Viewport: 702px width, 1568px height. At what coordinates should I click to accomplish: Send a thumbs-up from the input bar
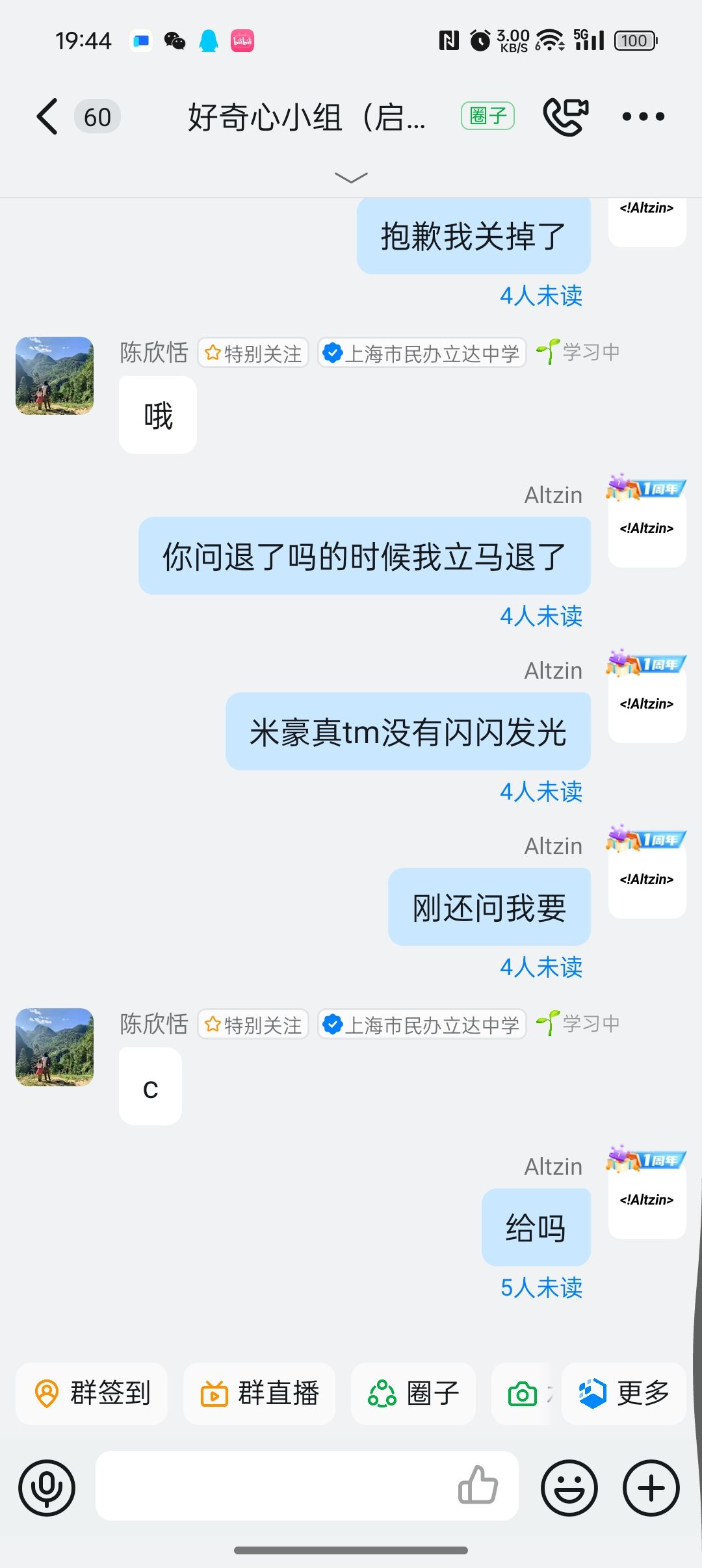click(478, 1485)
